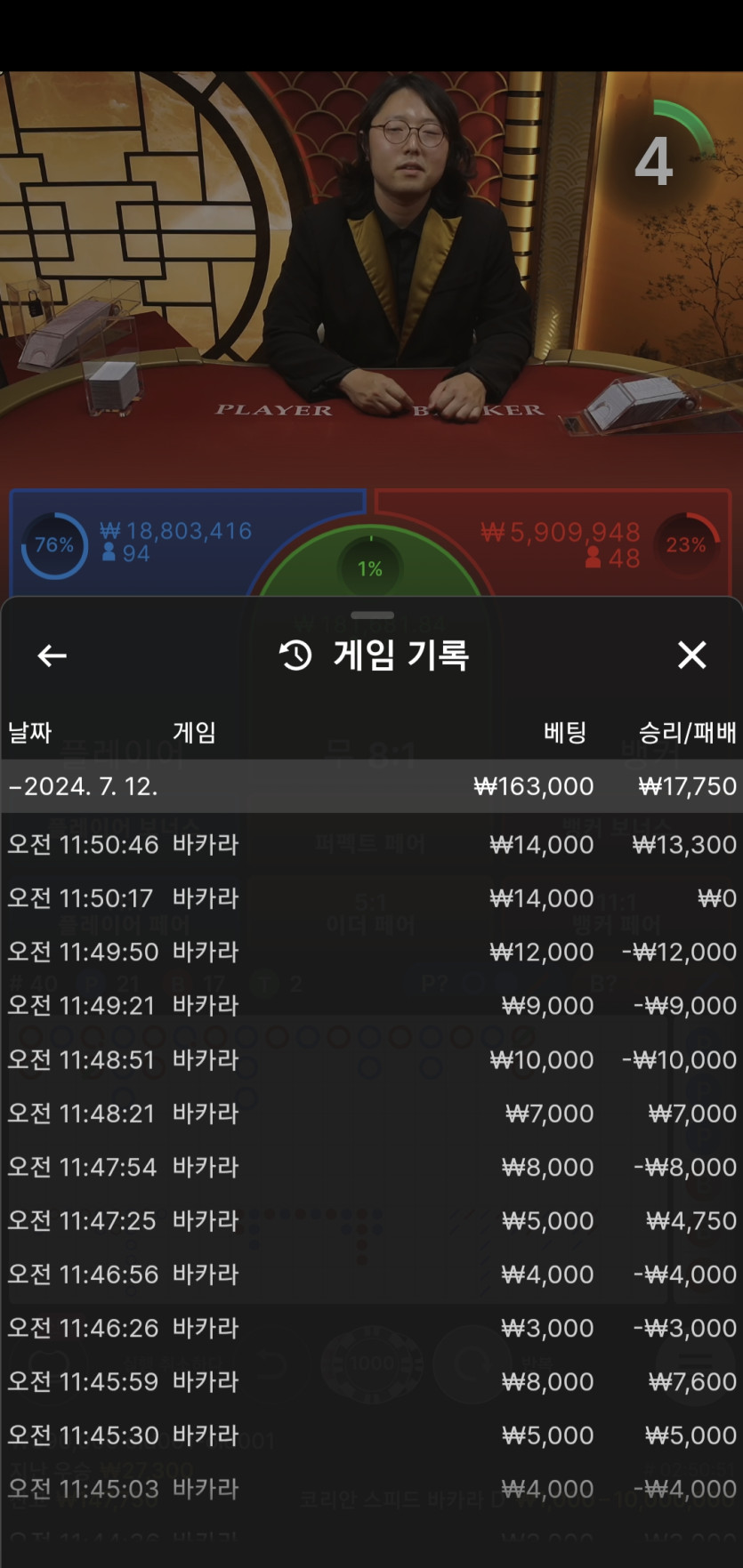
Task: Open the 오전 11:49:21 바카라 record
Action: [371, 1005]
